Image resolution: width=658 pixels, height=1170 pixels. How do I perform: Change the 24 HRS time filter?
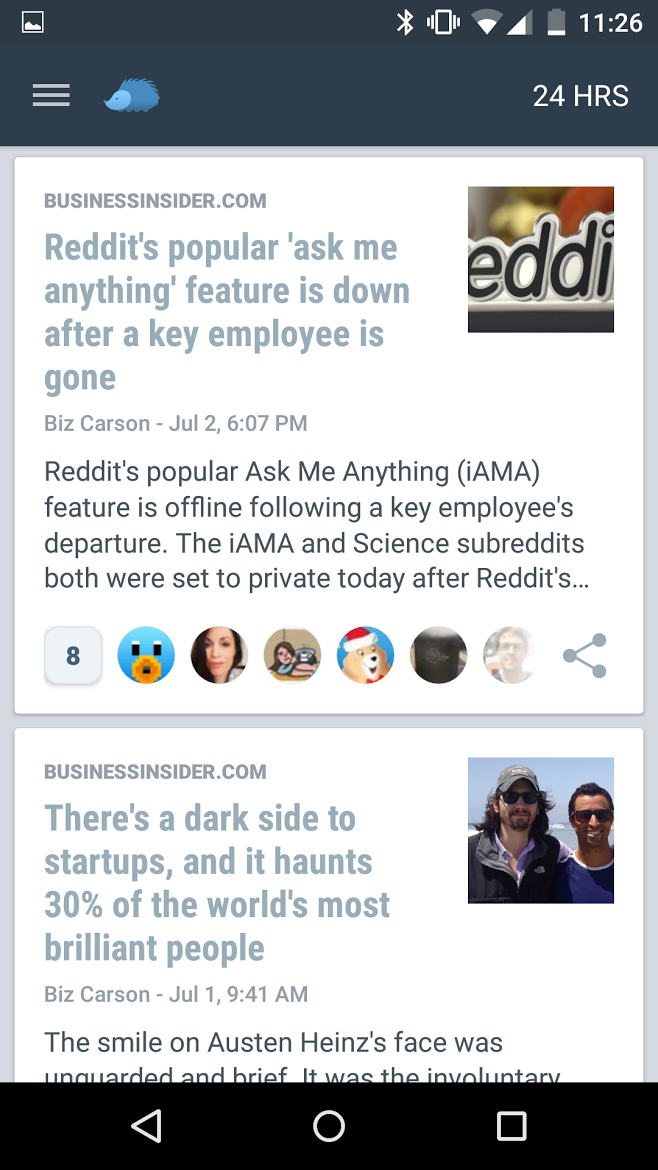[x=580, y=96]
